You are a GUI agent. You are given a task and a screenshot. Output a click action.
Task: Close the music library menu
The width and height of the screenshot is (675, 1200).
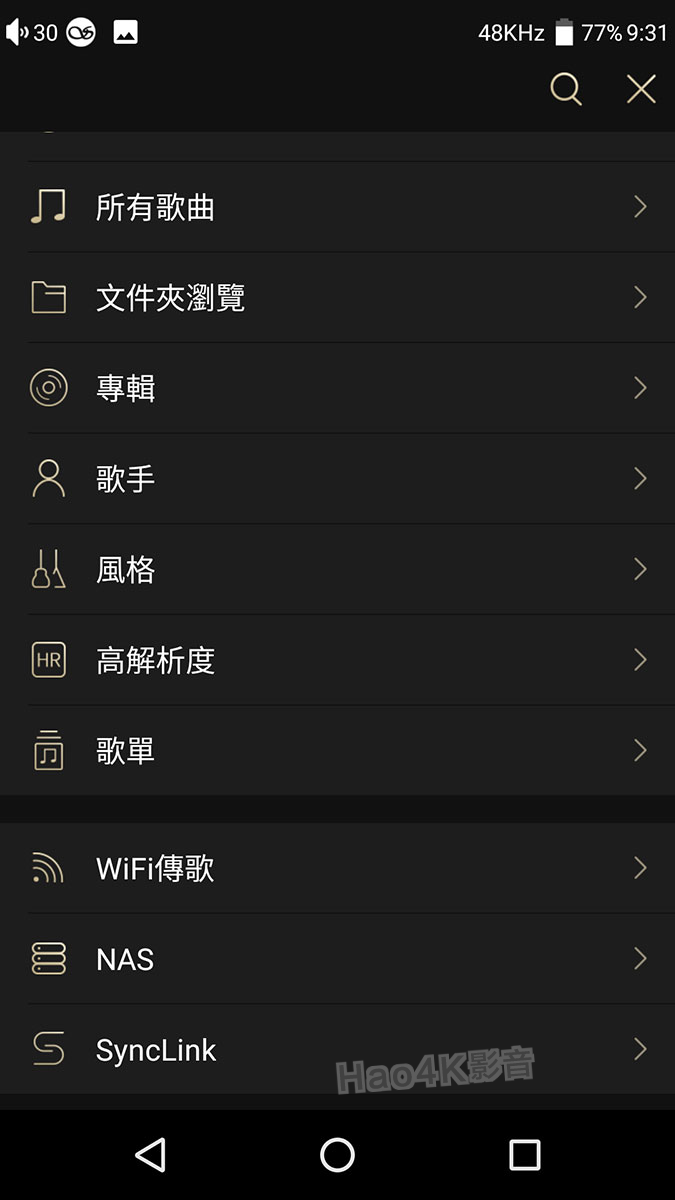641,89
